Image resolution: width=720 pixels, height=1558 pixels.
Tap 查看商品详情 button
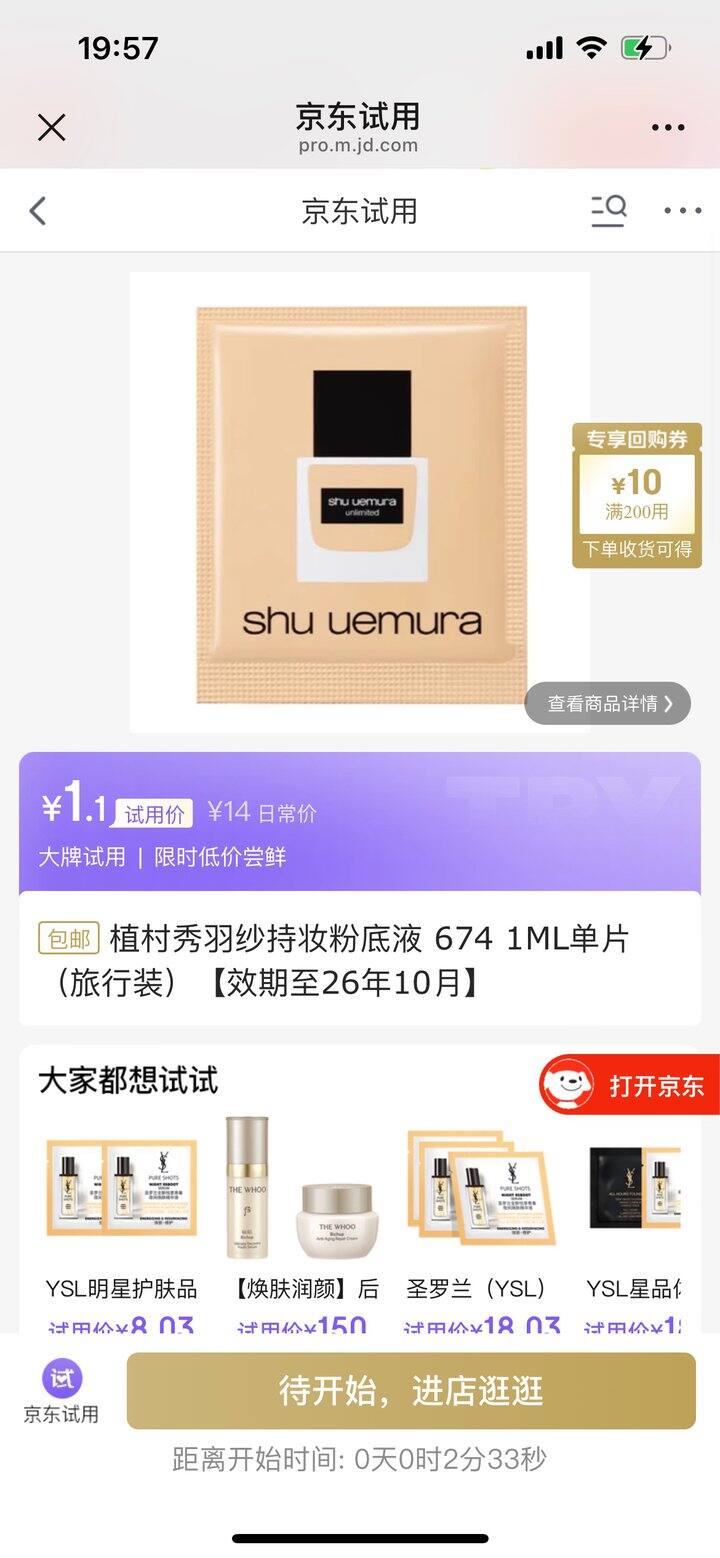click(x=607, y=704)
